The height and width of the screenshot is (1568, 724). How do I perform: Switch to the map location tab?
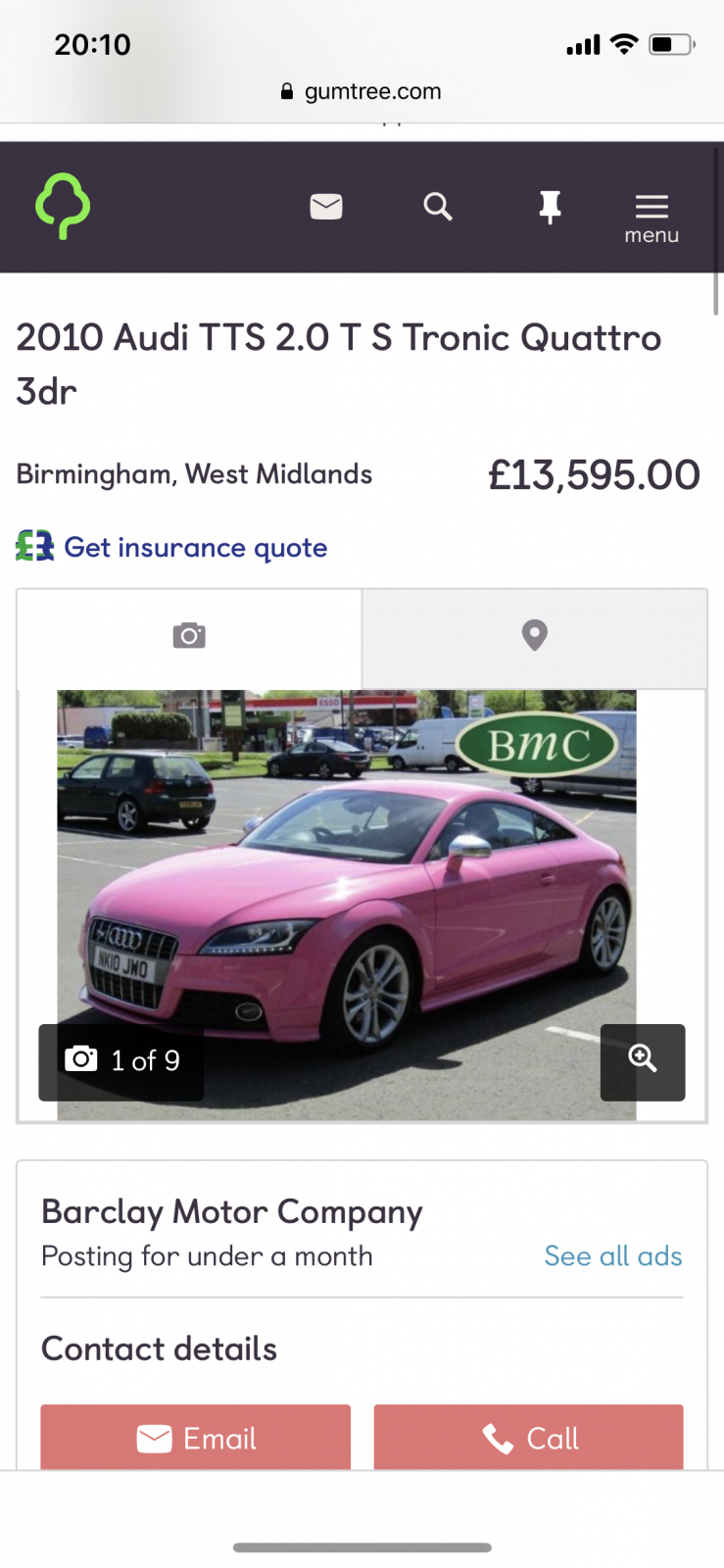pyautogui.click(x=535, y=637)
